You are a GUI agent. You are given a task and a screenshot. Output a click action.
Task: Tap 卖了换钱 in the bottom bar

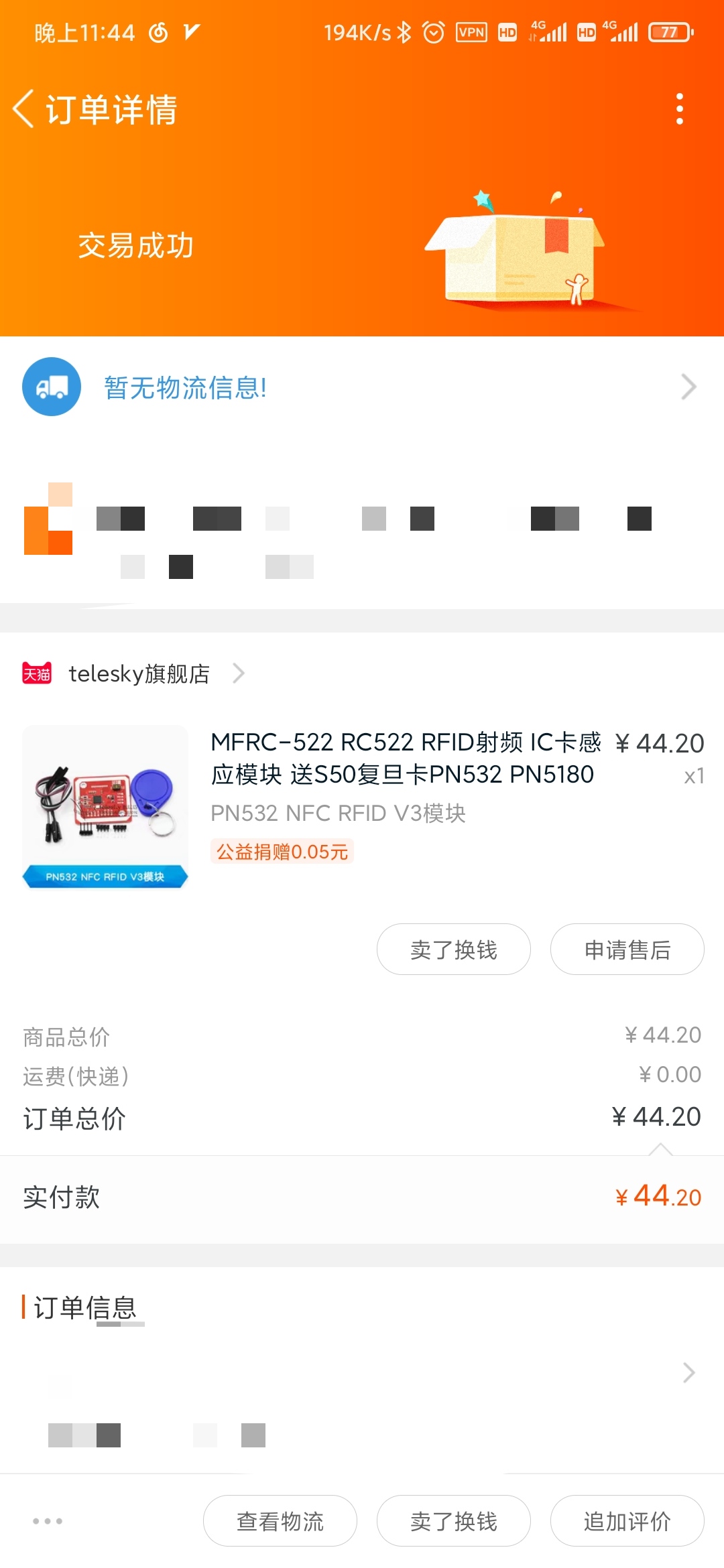tap(454, 1521)
